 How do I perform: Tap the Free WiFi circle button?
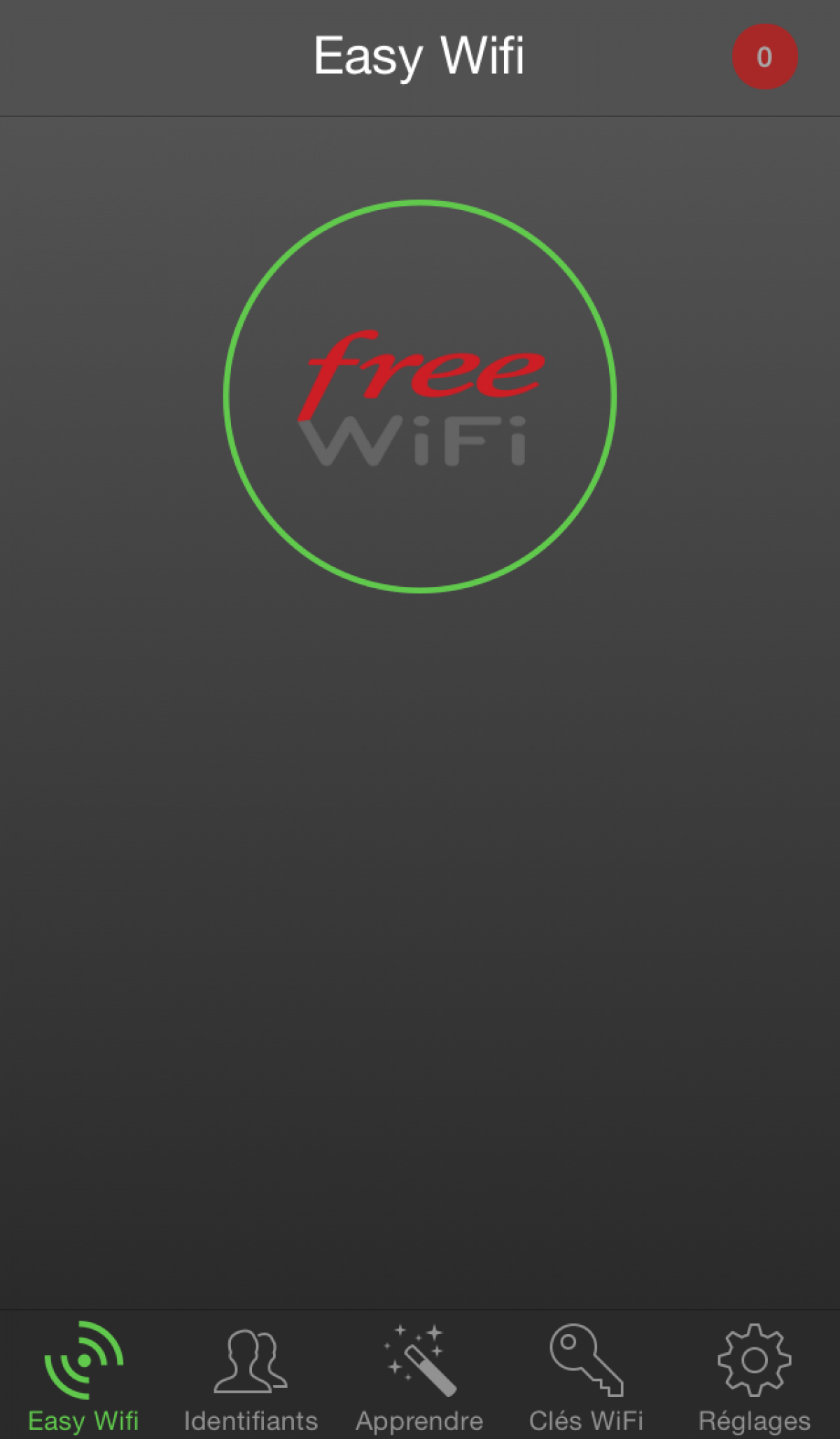click(x=420, y=396)
